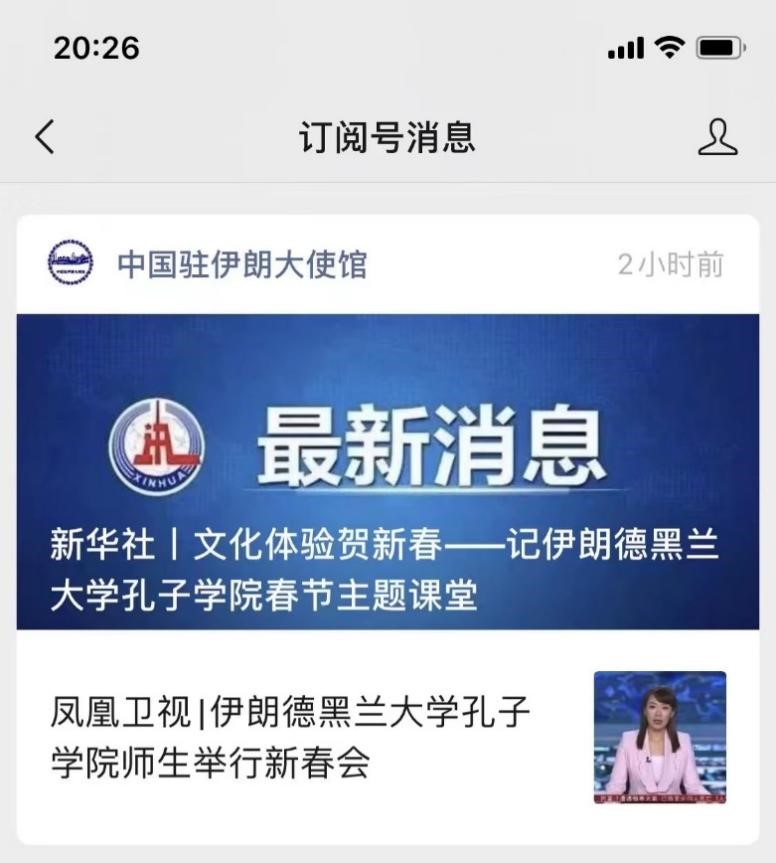The width and height of the screenshot is (776, 863).
Task: Open the 新华社 文化体验贺新春 article banner
Action: tap(387, 471)
